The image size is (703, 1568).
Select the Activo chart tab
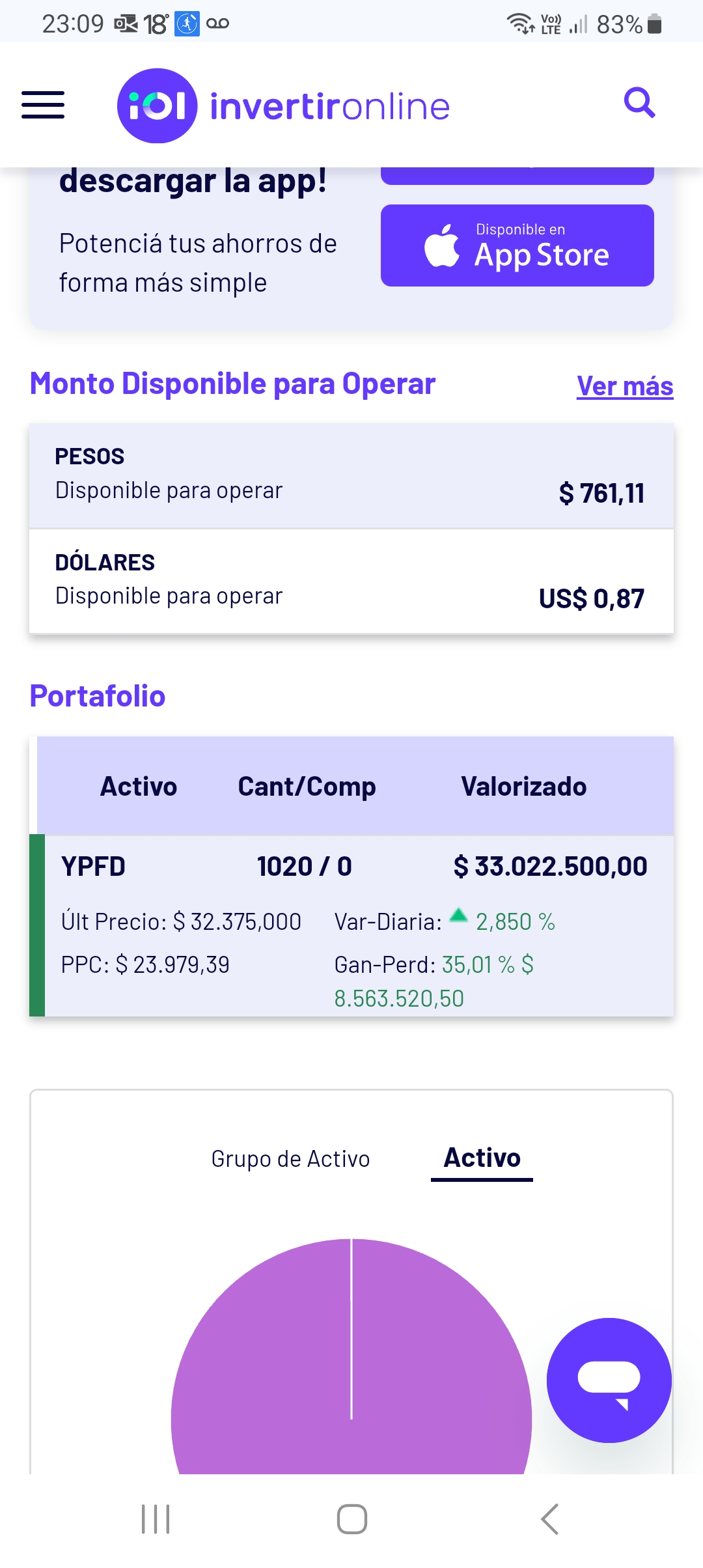pos(482,1158)
